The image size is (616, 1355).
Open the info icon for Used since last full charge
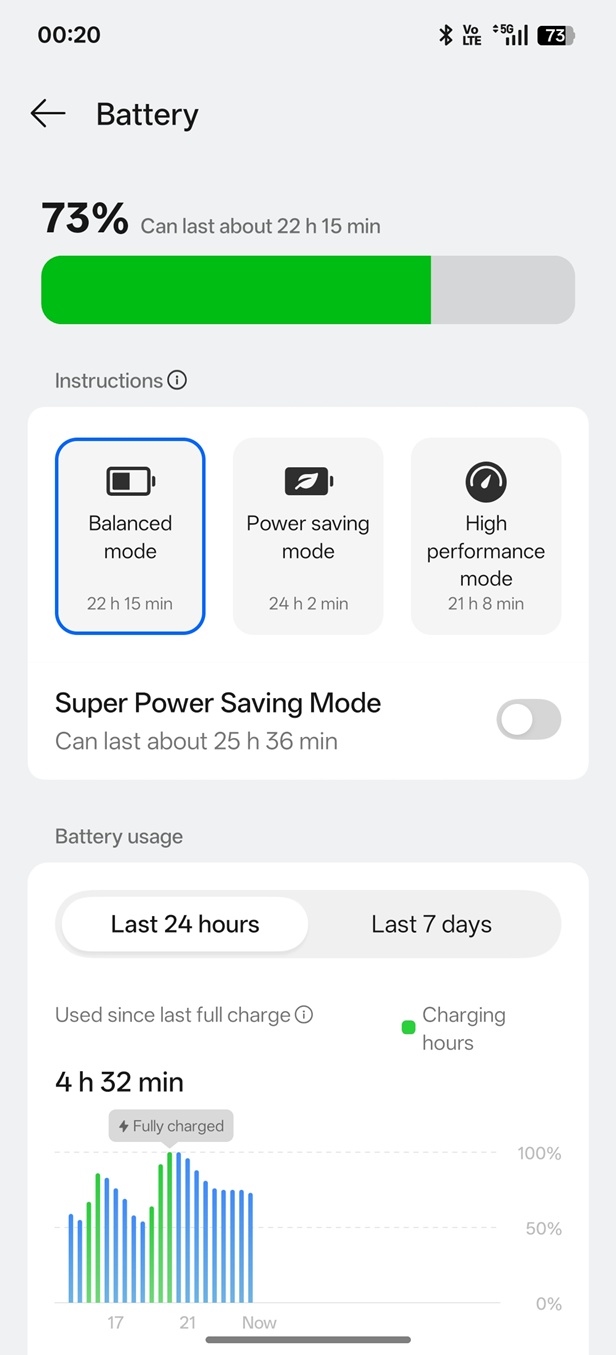[x=304, y=1015]
